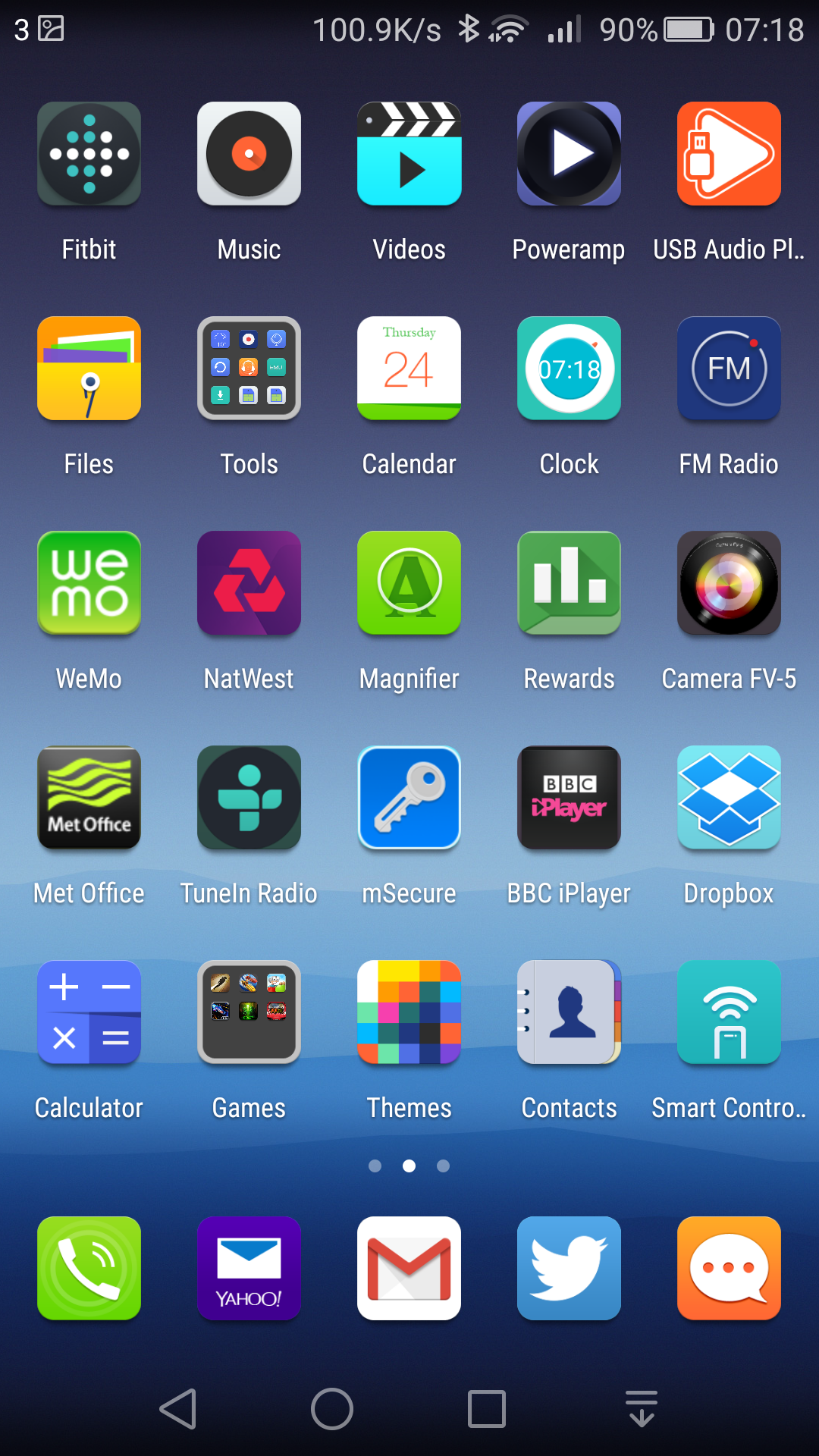
Task: Launch BBC iPlayer
Action: pos(569,798)
